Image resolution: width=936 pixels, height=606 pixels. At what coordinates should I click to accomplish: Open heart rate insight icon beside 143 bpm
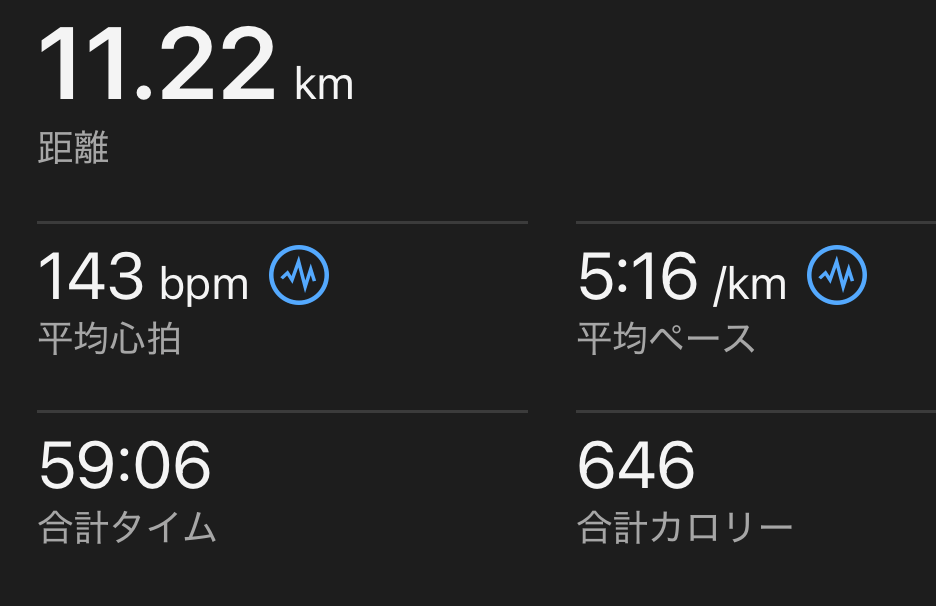[x=299, y=274]
